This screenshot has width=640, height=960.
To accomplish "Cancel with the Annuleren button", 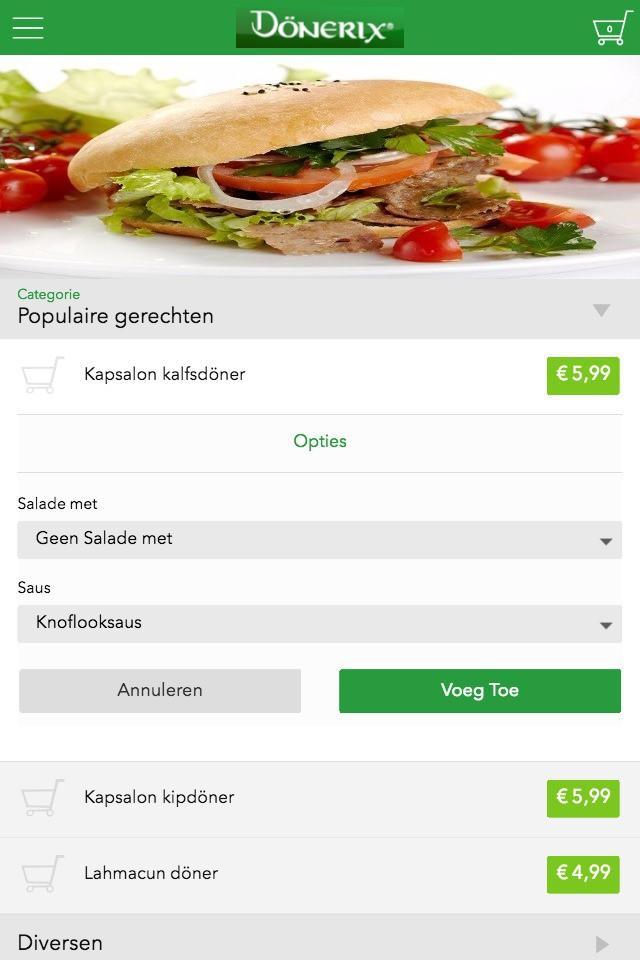I will click(160, 691).
